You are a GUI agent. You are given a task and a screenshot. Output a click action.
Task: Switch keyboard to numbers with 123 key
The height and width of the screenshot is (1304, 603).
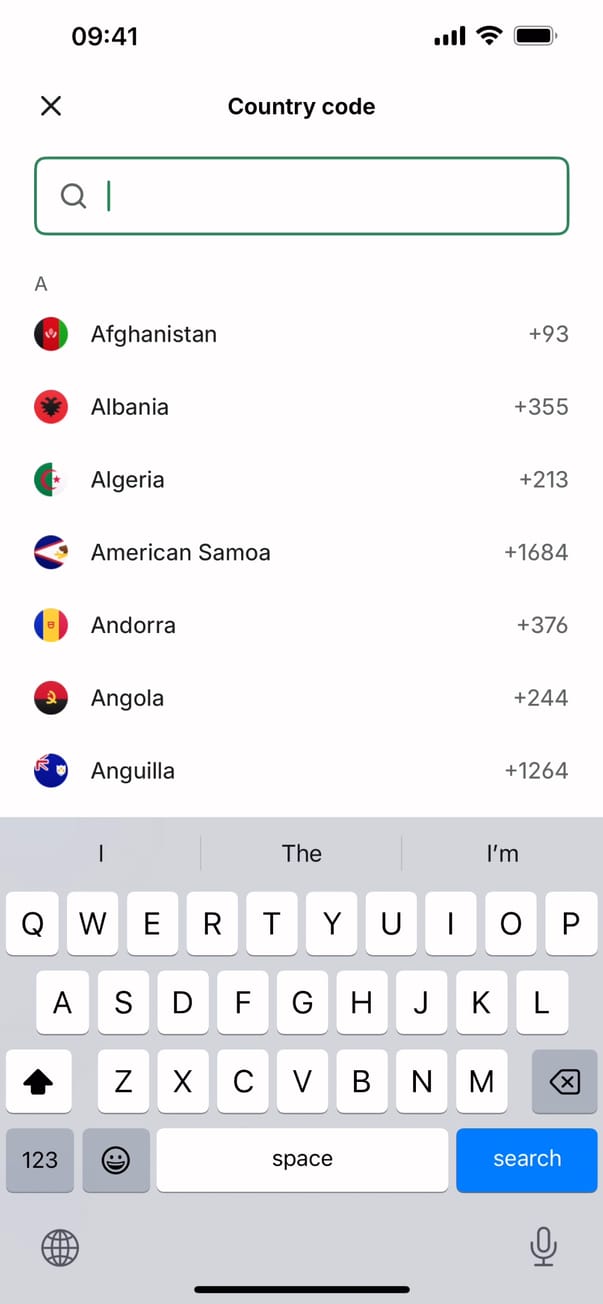coord(40,1160)
